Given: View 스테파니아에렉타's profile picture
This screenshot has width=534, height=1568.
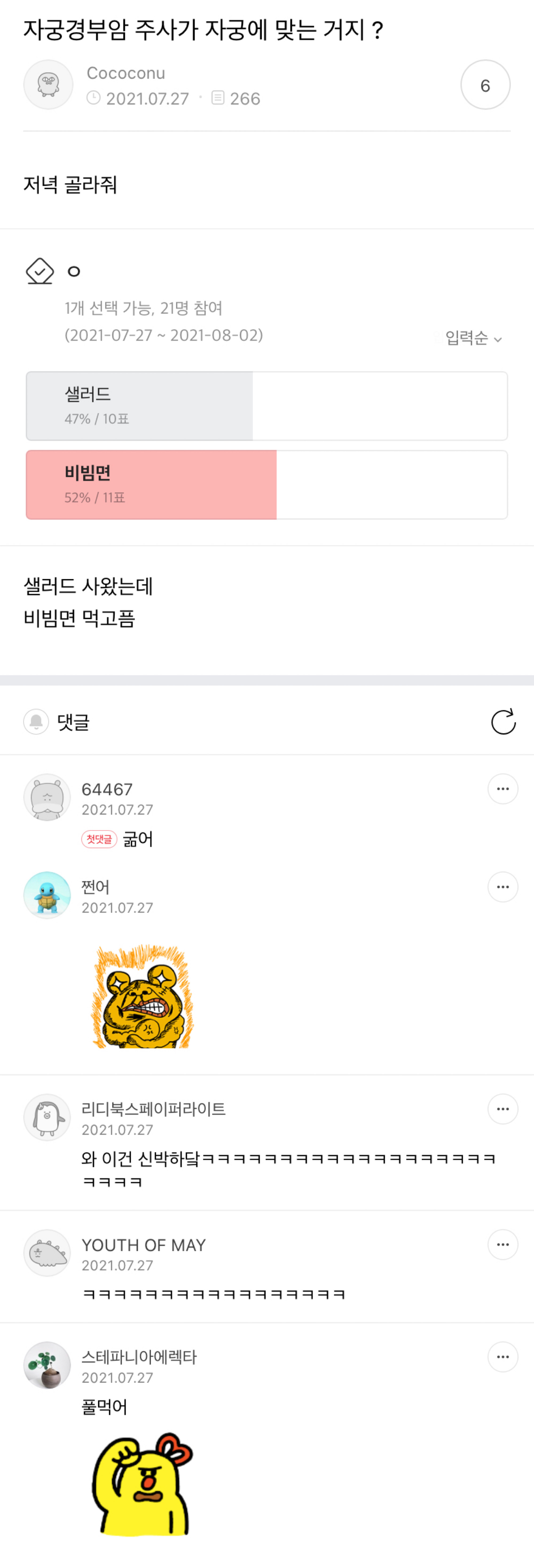Looking at the screenshot, I should 47,1365.
